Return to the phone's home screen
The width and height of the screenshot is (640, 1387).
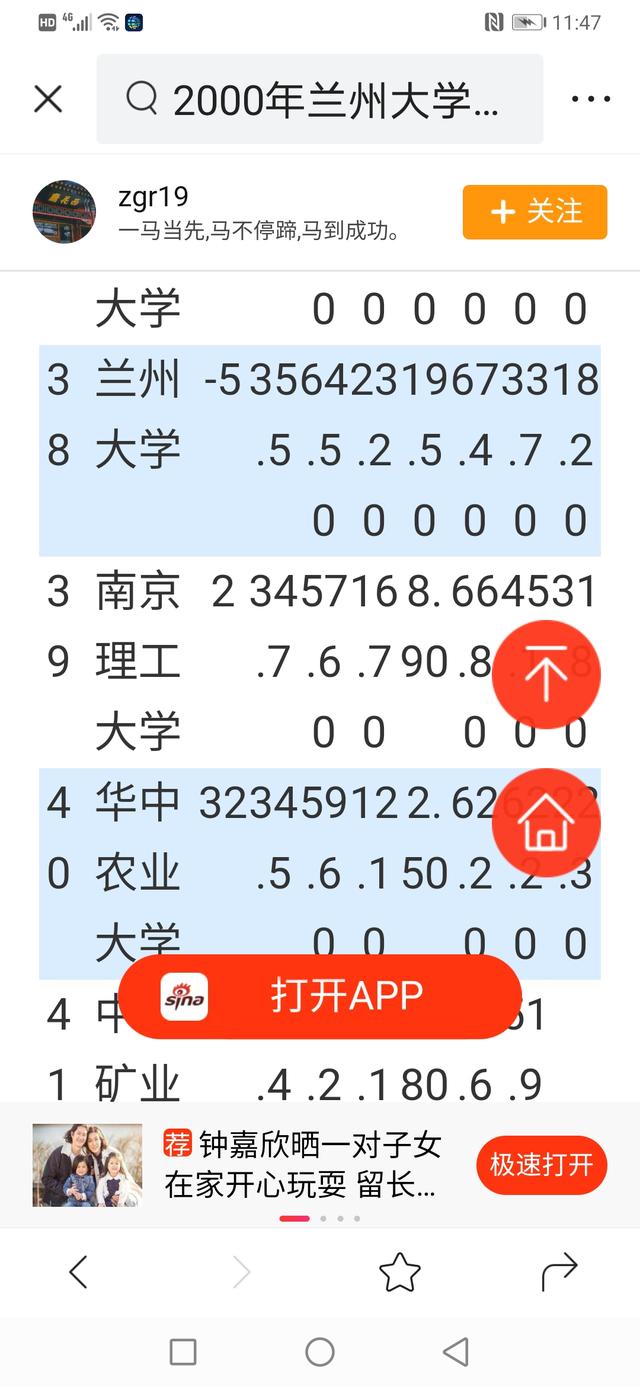(320, 1352)
